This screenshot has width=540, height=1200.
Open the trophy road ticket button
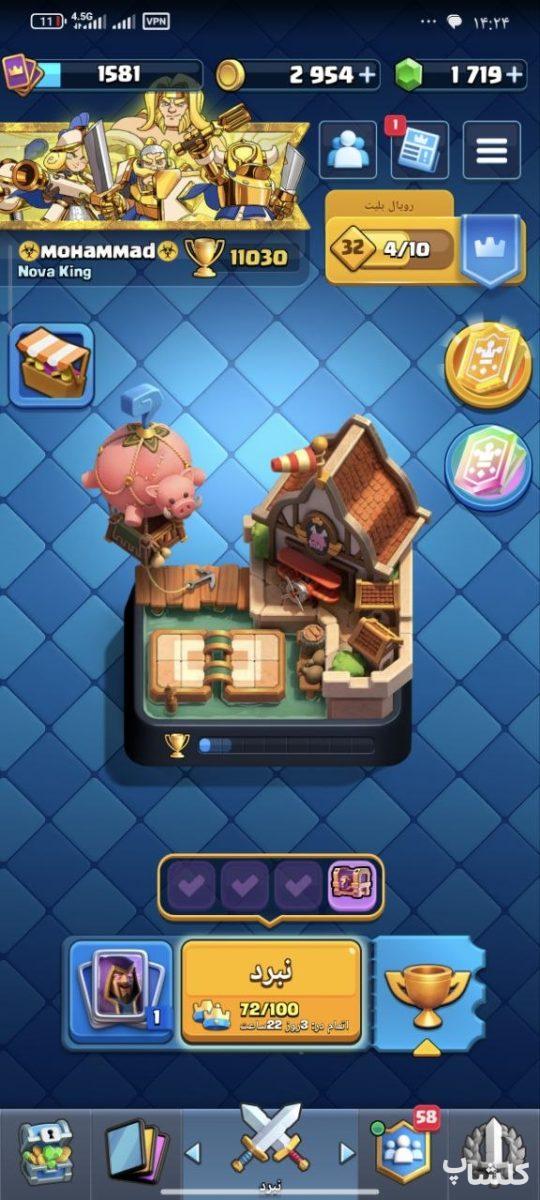coord(427,991)
